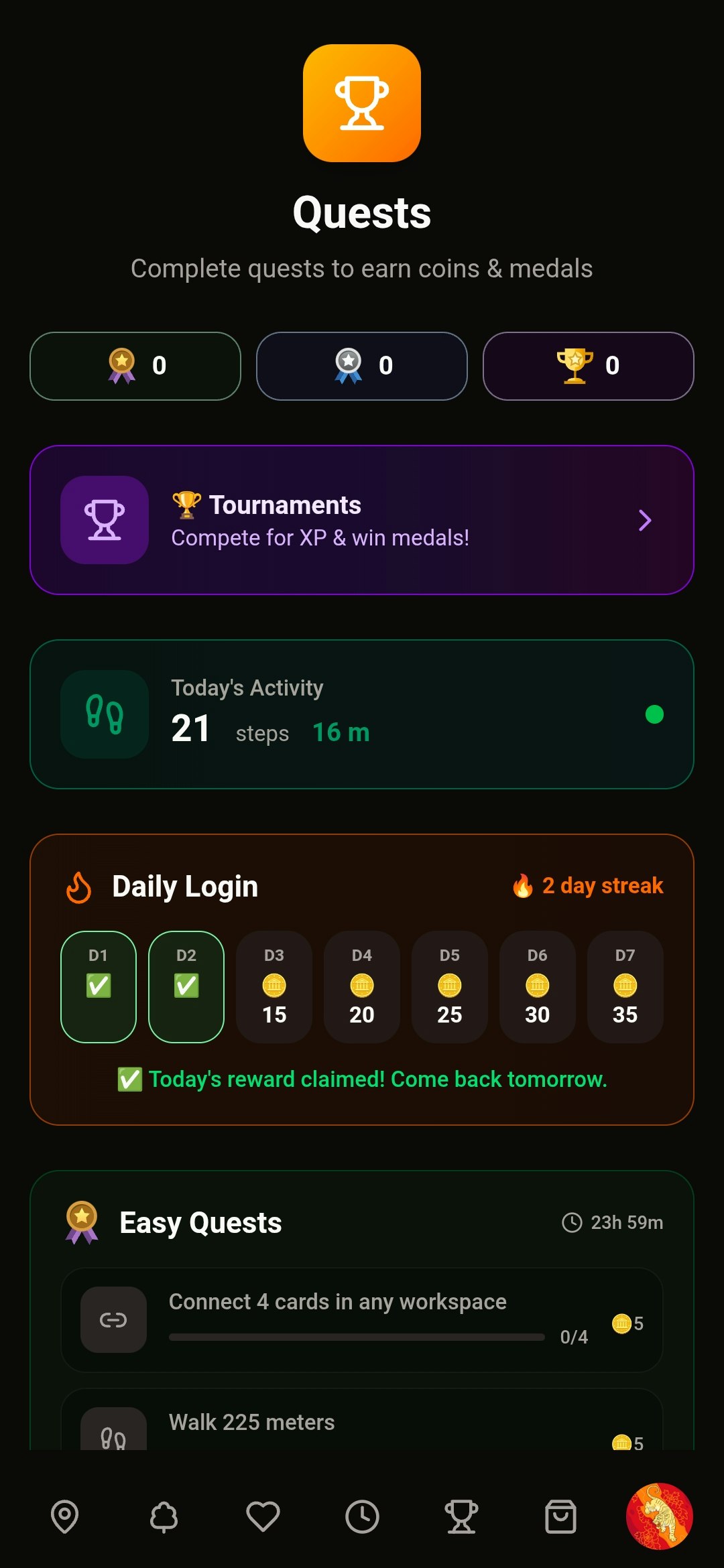Open the Connect 4 cards quest
This screenshot has height=1568, width=724.
[362, 1319]
